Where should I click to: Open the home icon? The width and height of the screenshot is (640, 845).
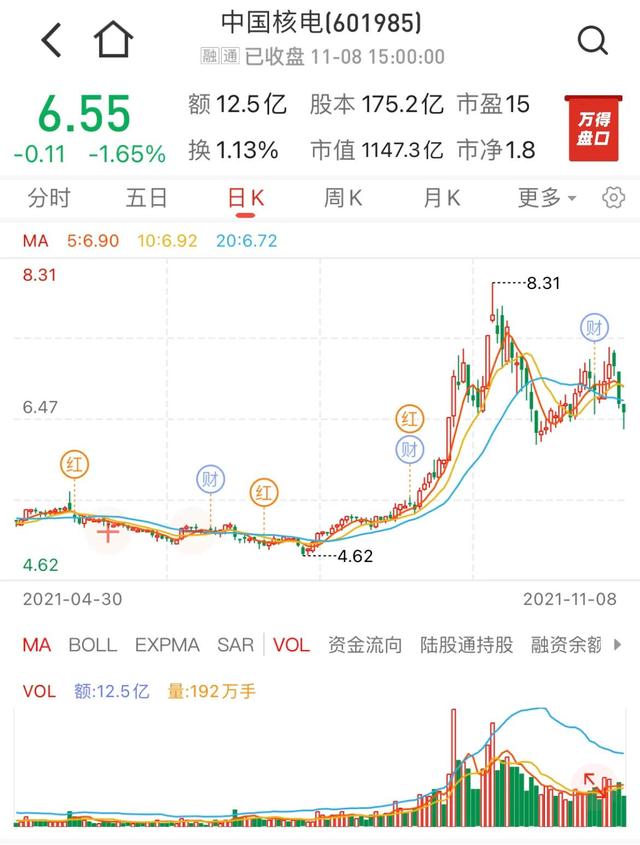pos(113,41)
